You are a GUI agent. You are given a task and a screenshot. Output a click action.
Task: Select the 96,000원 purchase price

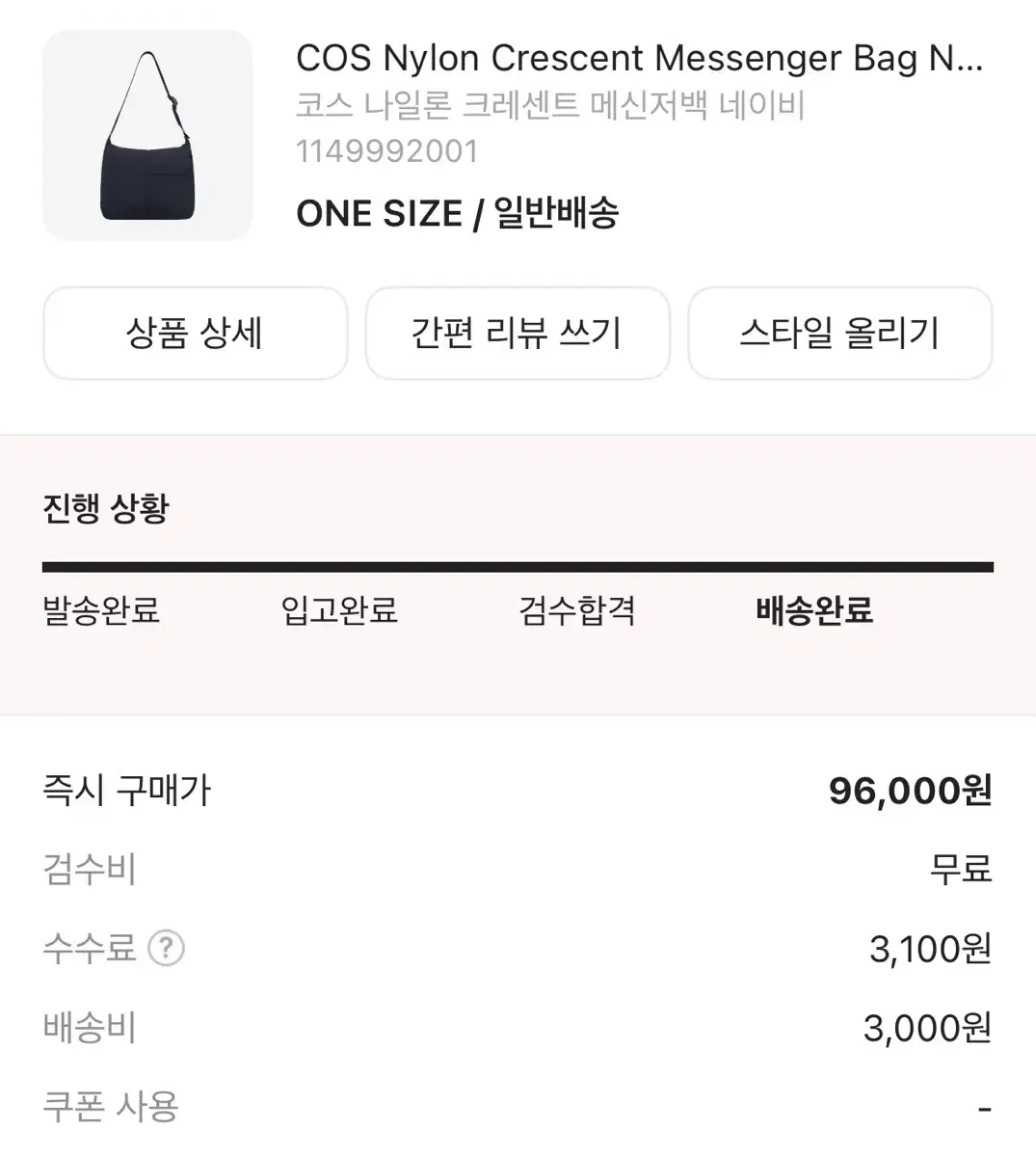coord(911,790)
